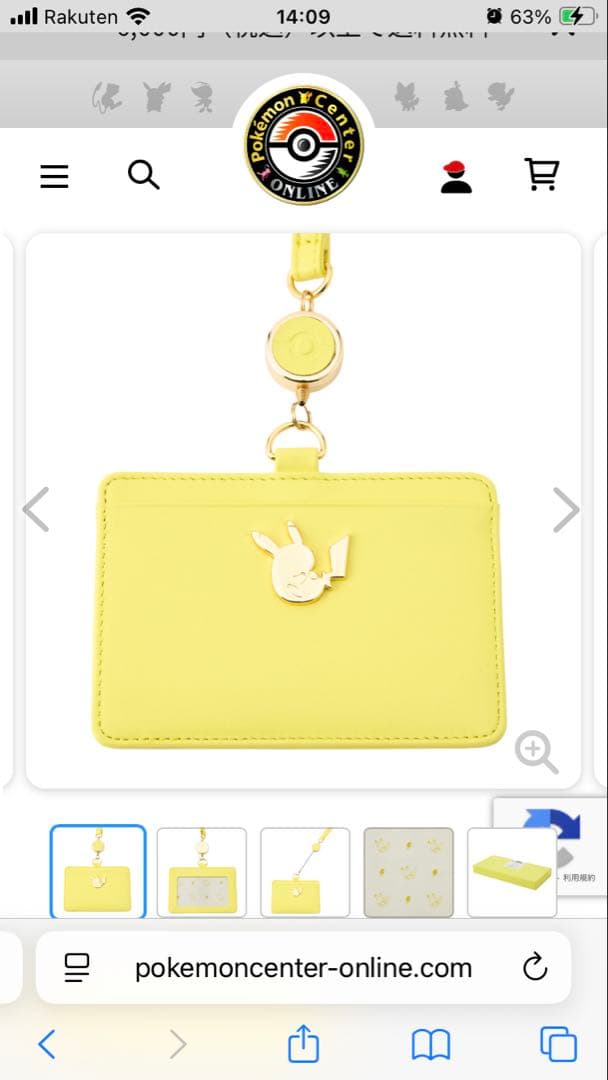Share this page
Image resolution: width=608 pixels, height=1080 pixels.
point(303,1044)
